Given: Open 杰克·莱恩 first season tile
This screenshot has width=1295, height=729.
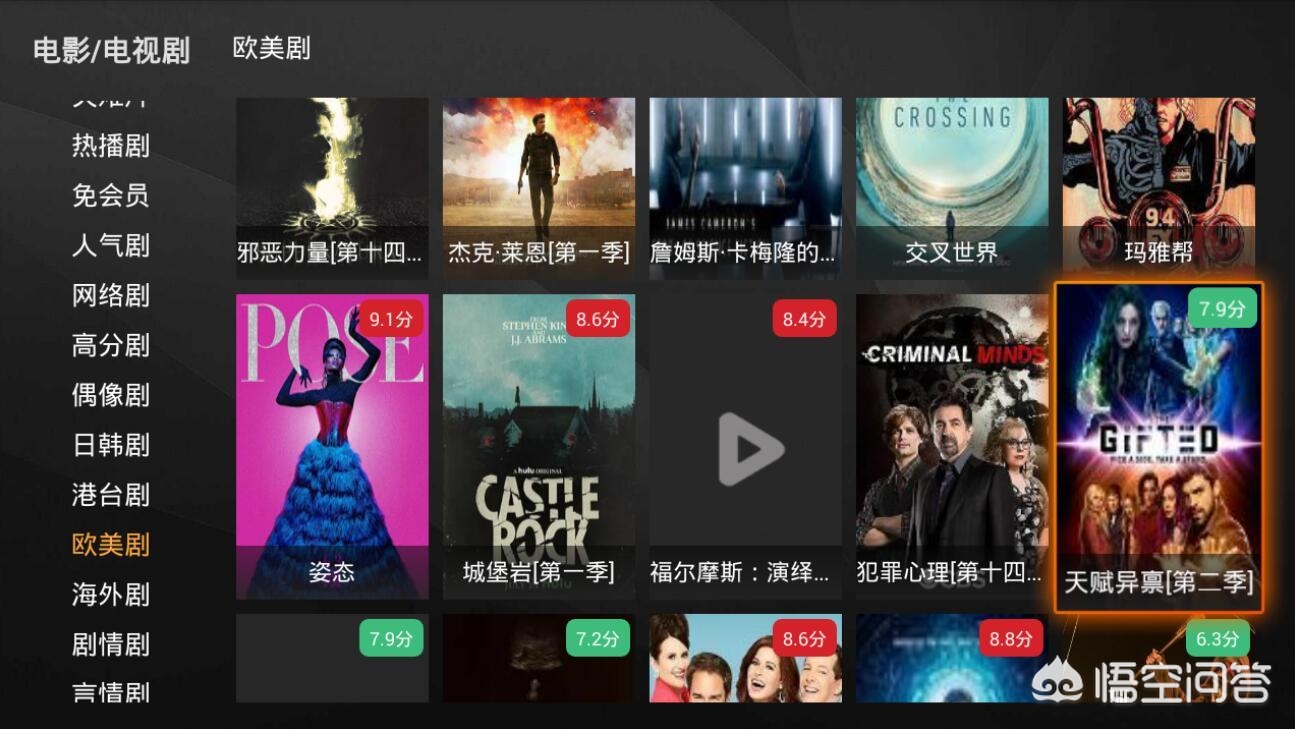Looking at the screenshot, I should (x=538, y=186).
